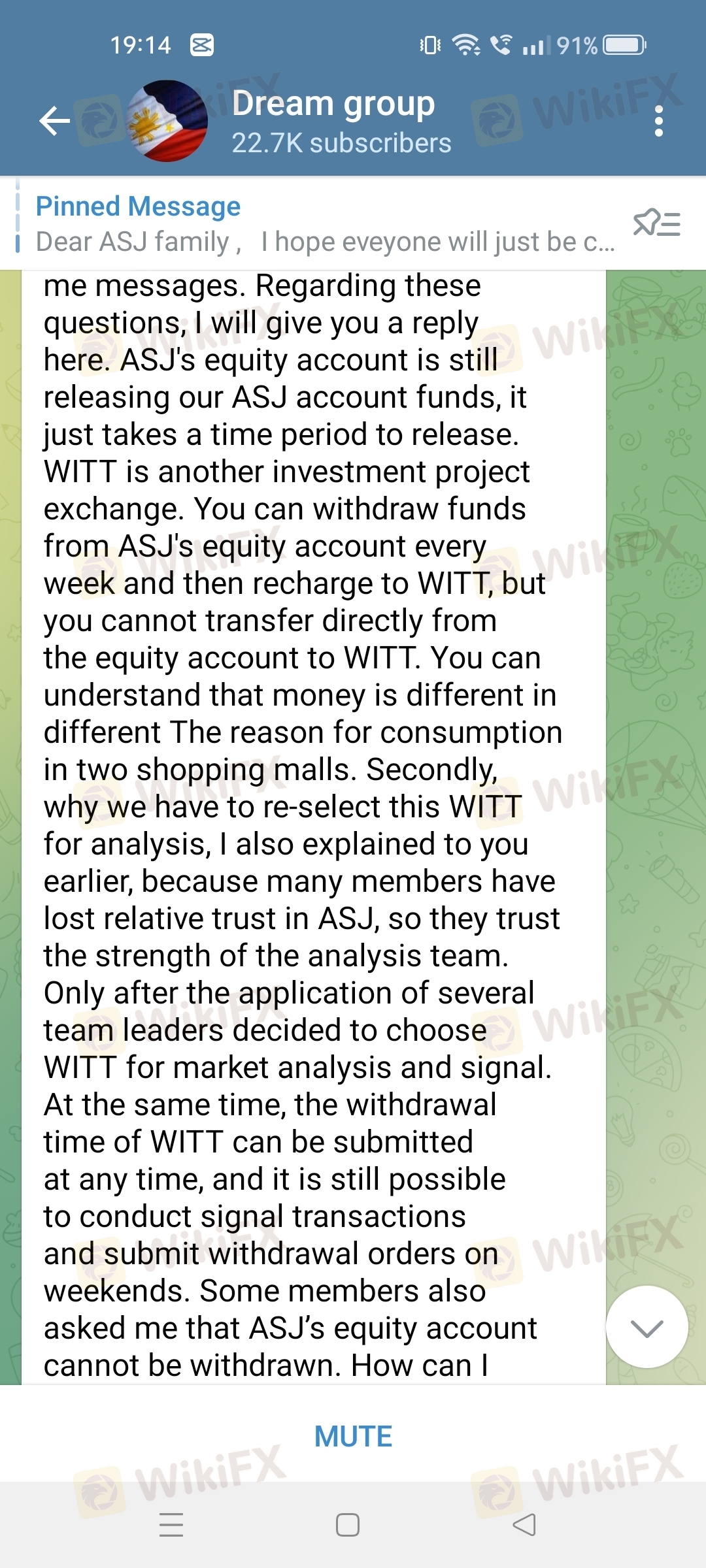
Task: Open recent apps from the navigation bar
Action: (x=171, y=1525)
